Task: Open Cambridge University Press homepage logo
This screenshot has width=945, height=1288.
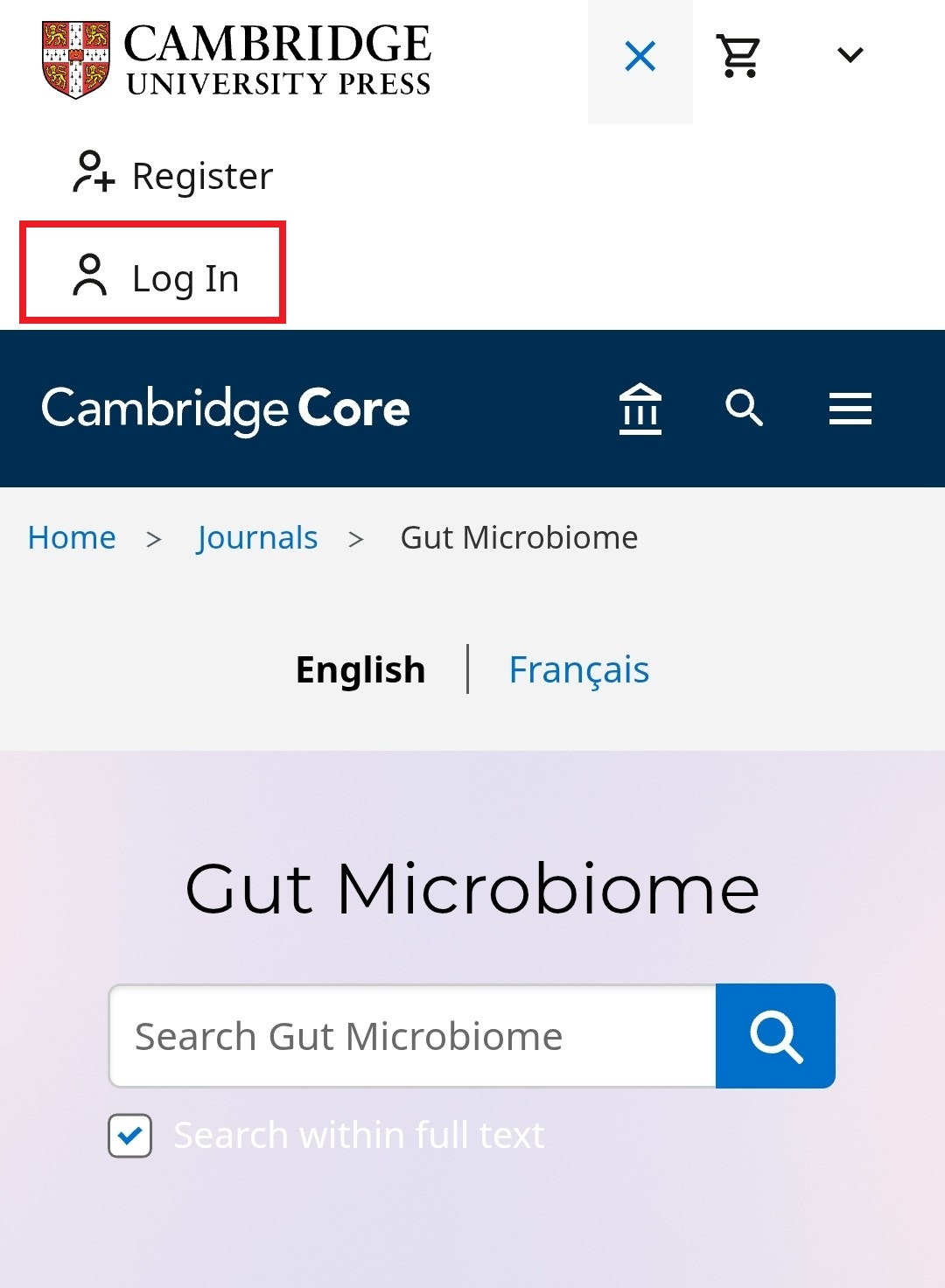Action: [x=236, y=59]
